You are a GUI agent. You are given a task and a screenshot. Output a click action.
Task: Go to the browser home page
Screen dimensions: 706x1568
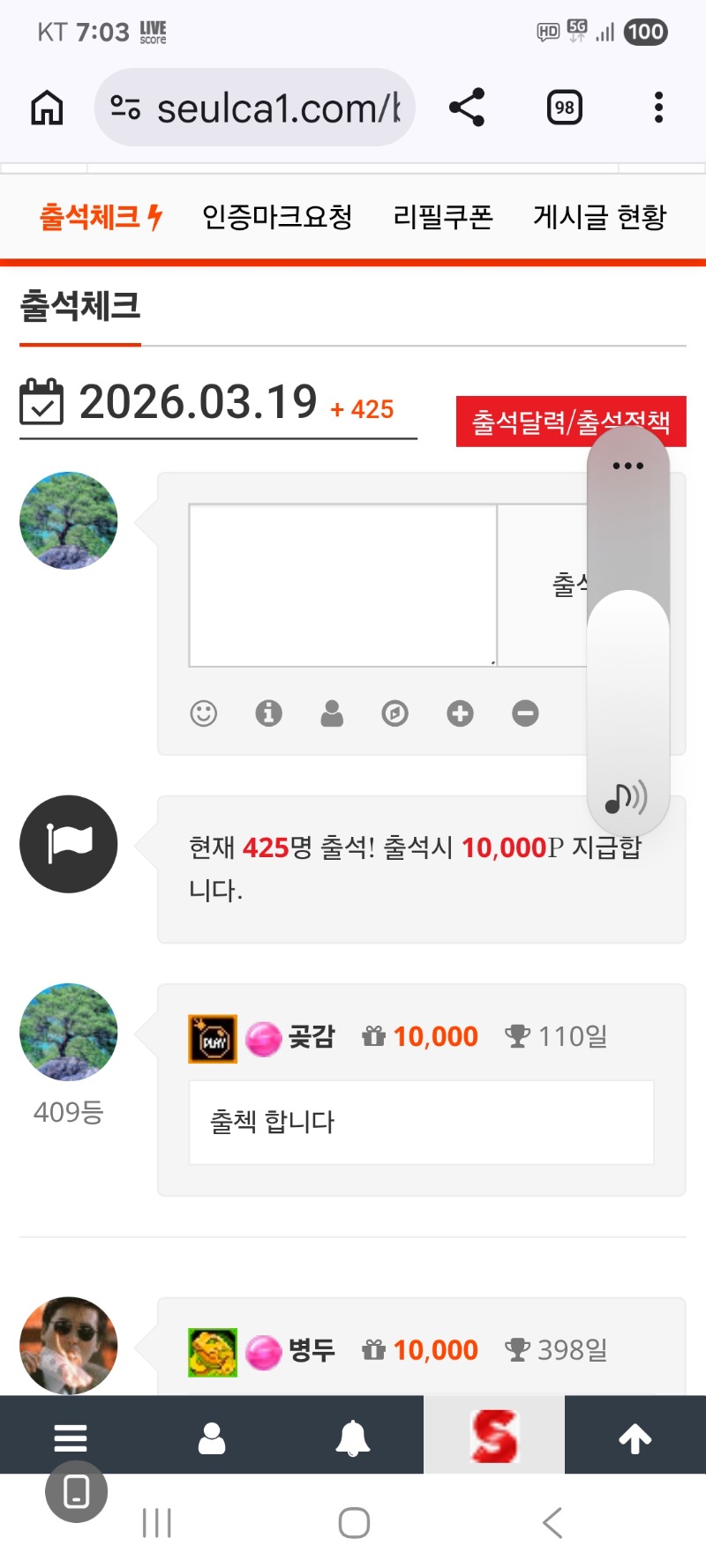[x=47, y=108]
